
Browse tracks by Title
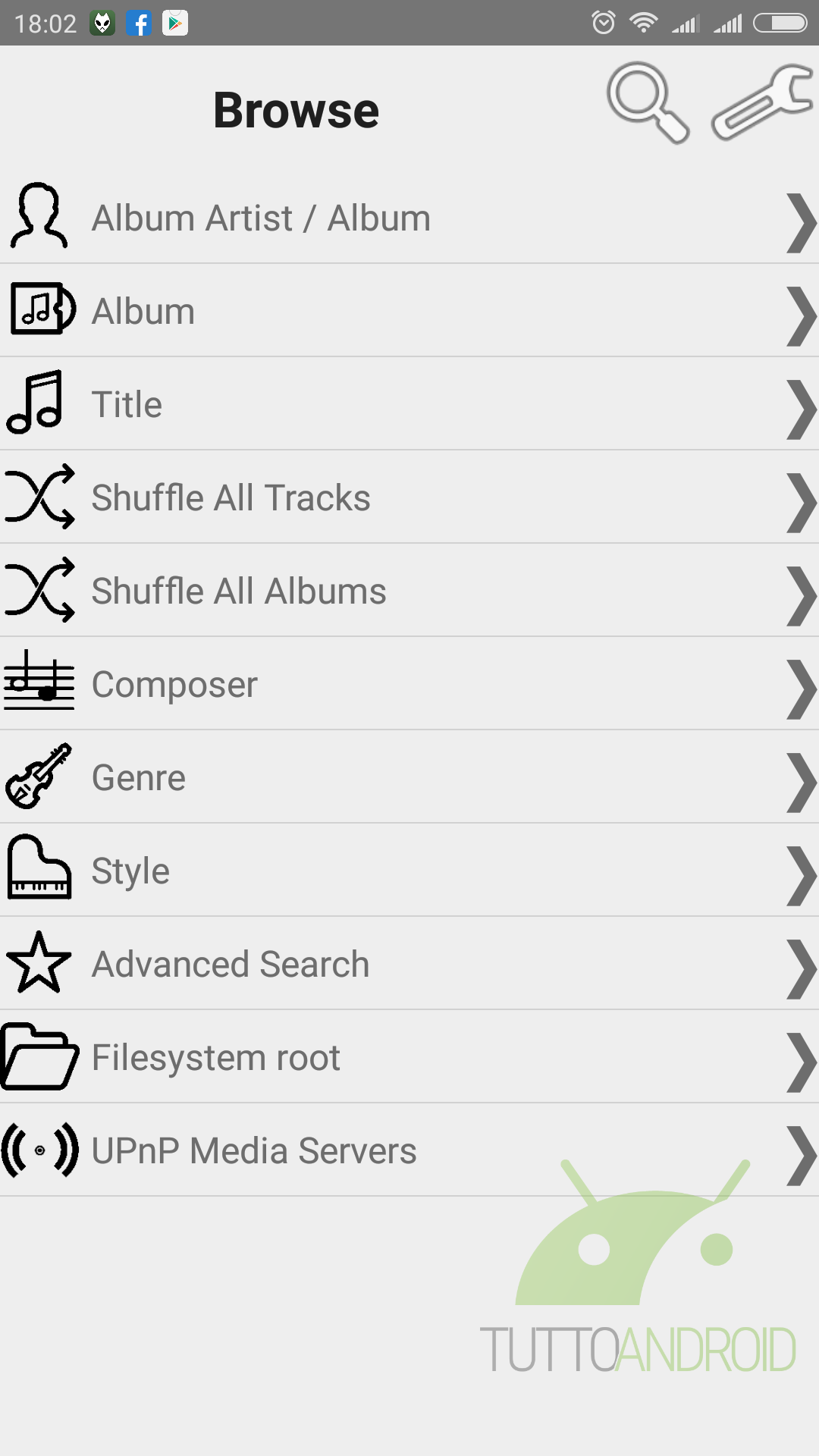(x=409, y=404)
